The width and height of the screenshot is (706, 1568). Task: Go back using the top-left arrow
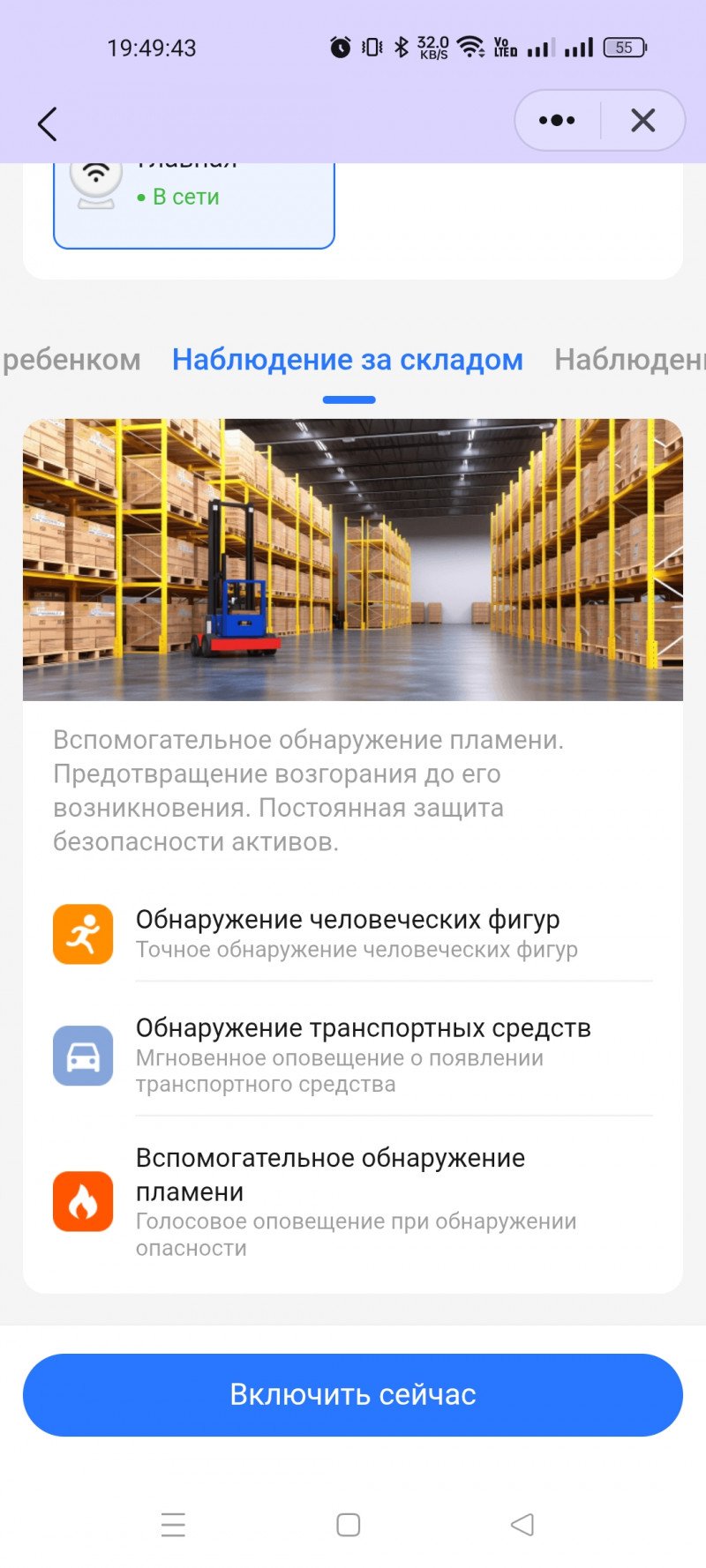48,124
